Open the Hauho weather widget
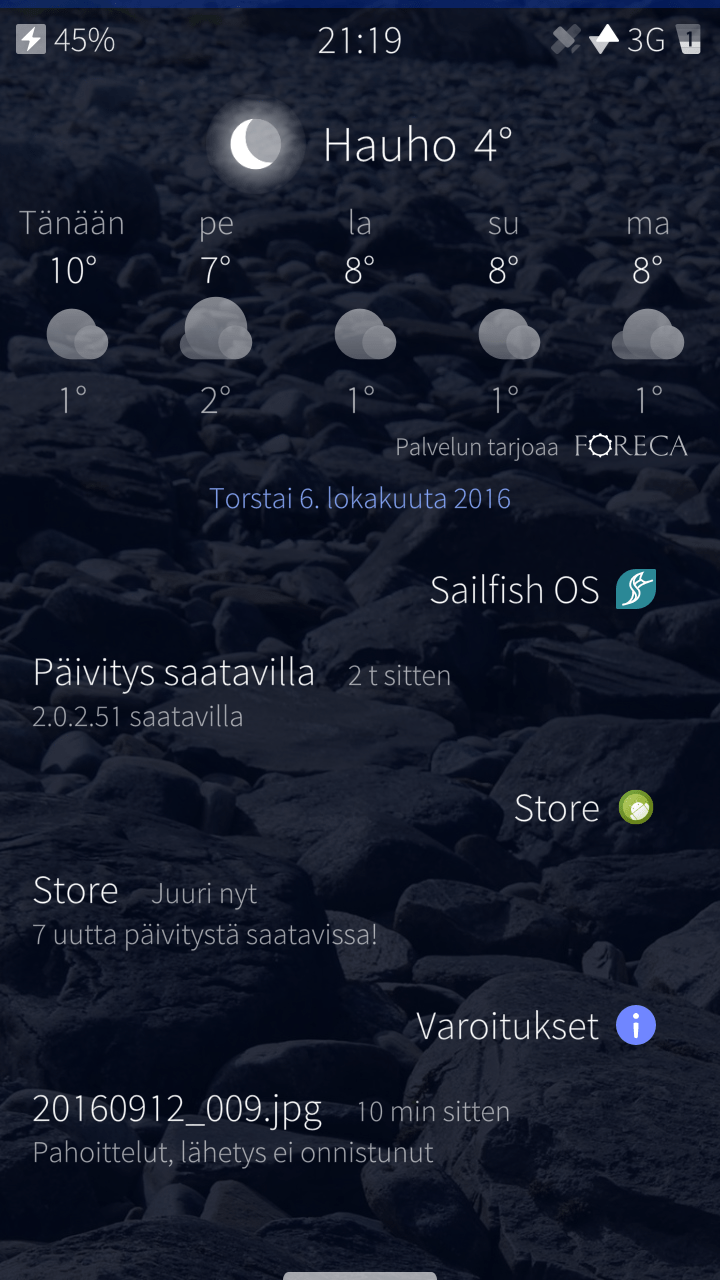 point(360,146)
